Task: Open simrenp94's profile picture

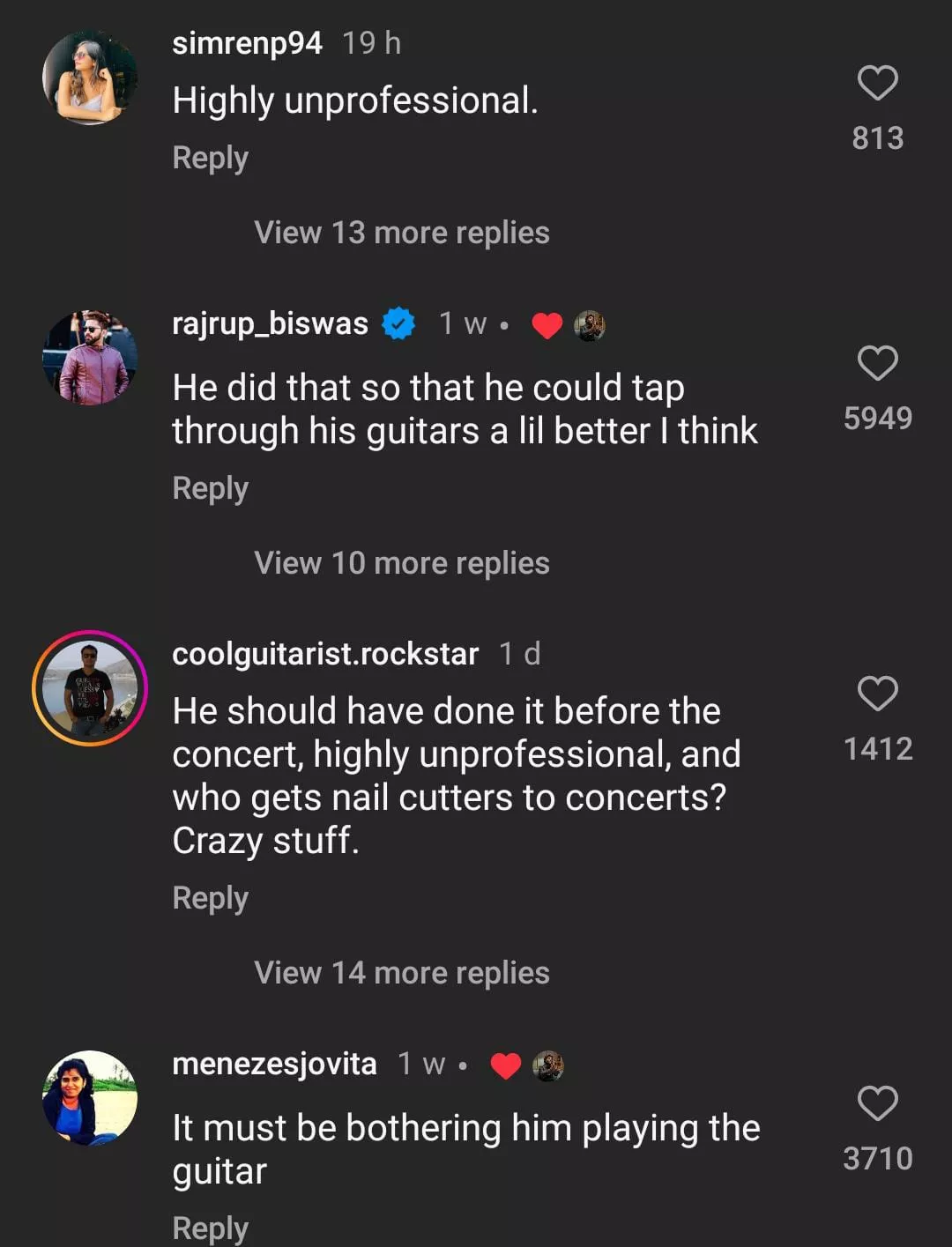Action: (x=90, y=78)
